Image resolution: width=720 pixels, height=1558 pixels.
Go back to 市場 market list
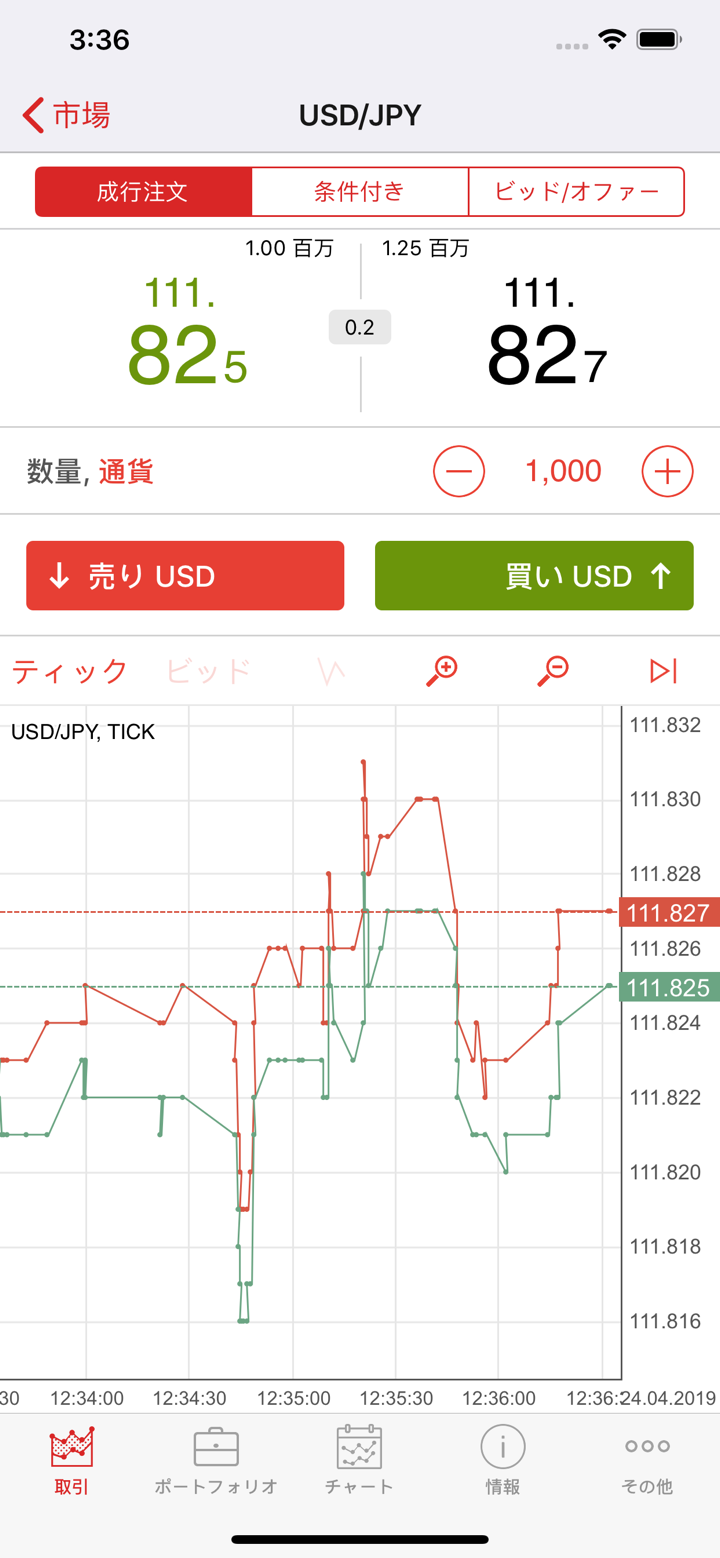pos(66,115)
